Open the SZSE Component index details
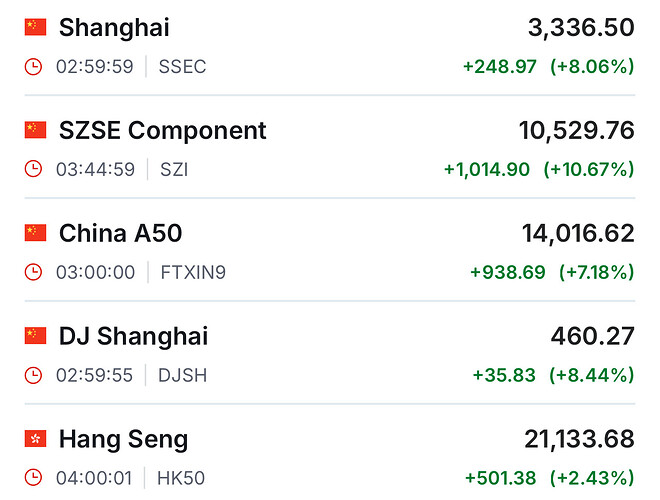Image resolution: width=660 pixels, height=500 pixels. coord(162,131)
